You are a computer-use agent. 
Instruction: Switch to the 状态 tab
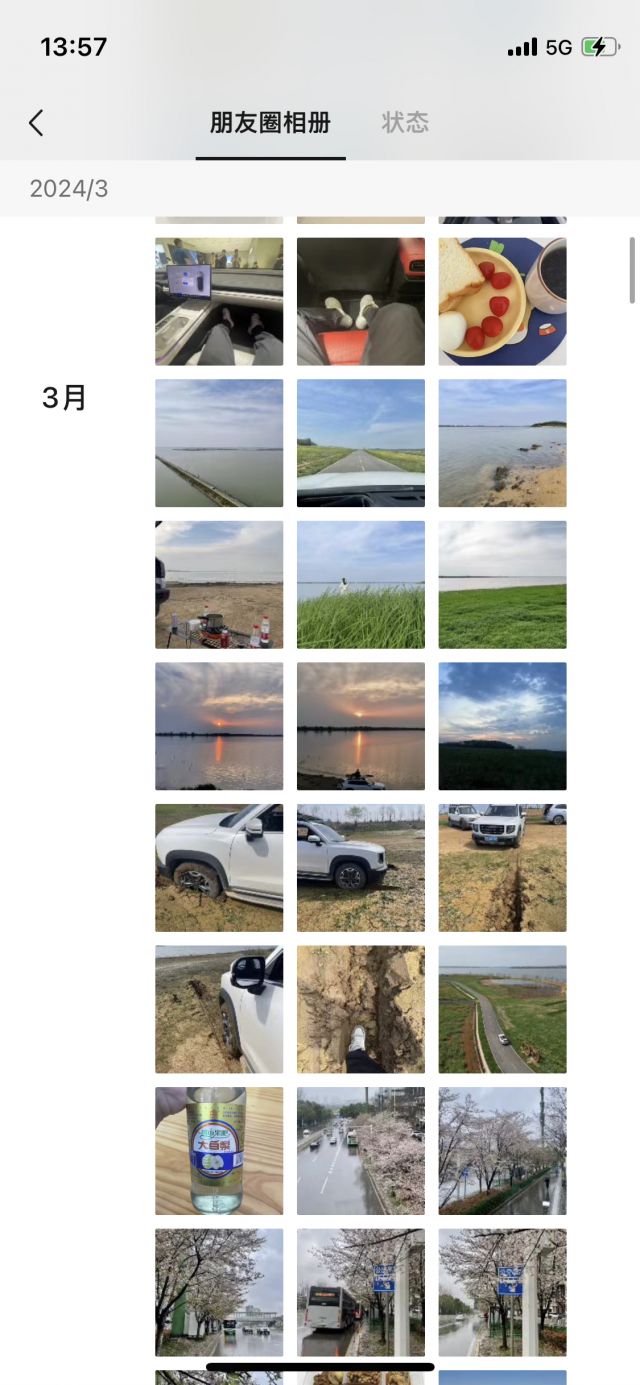coord(405,123)
